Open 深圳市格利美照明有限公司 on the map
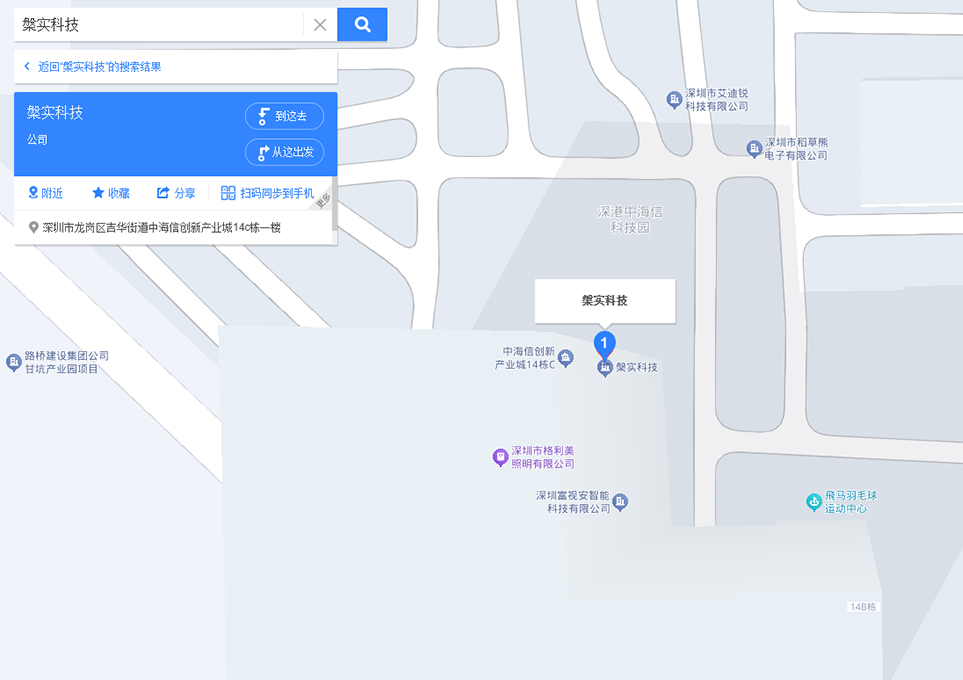Image resolution: width=963 pixels, height=680 pixels. point(501,457)
